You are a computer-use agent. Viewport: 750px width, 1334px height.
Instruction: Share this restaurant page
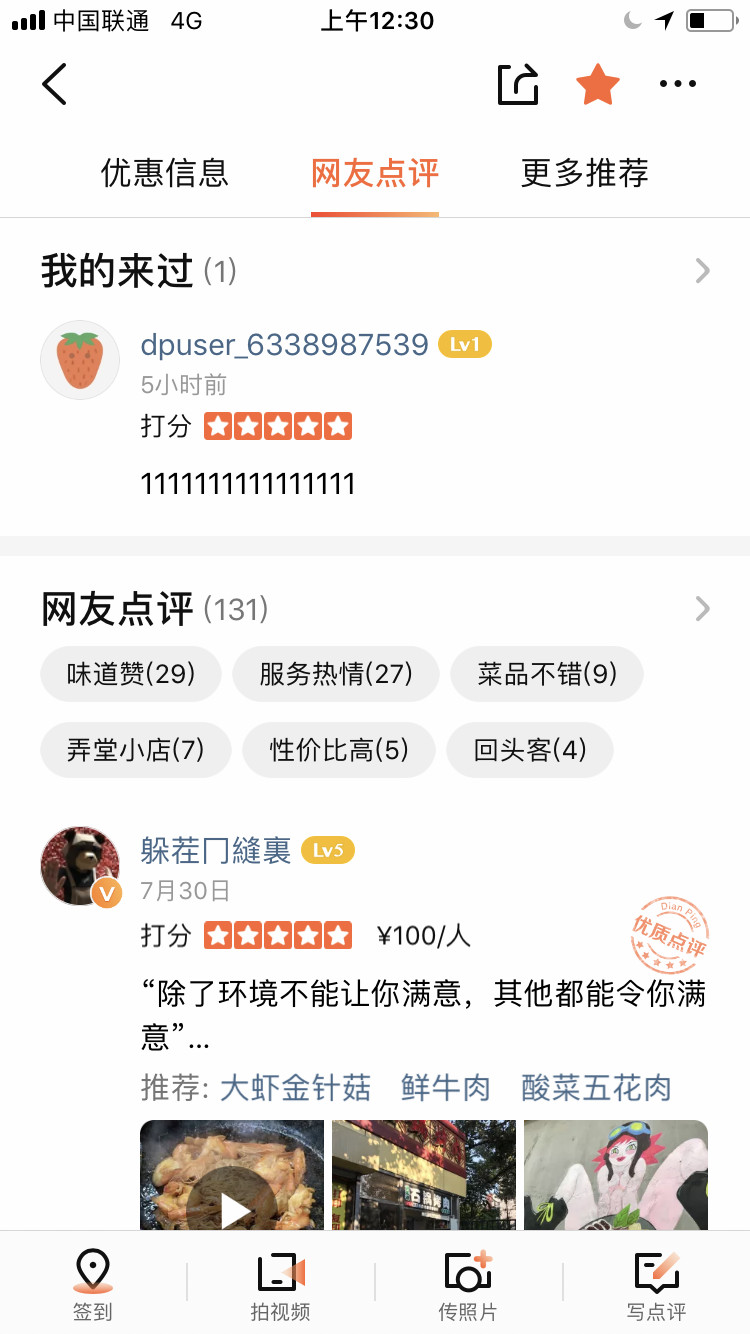tap(518, 84)
